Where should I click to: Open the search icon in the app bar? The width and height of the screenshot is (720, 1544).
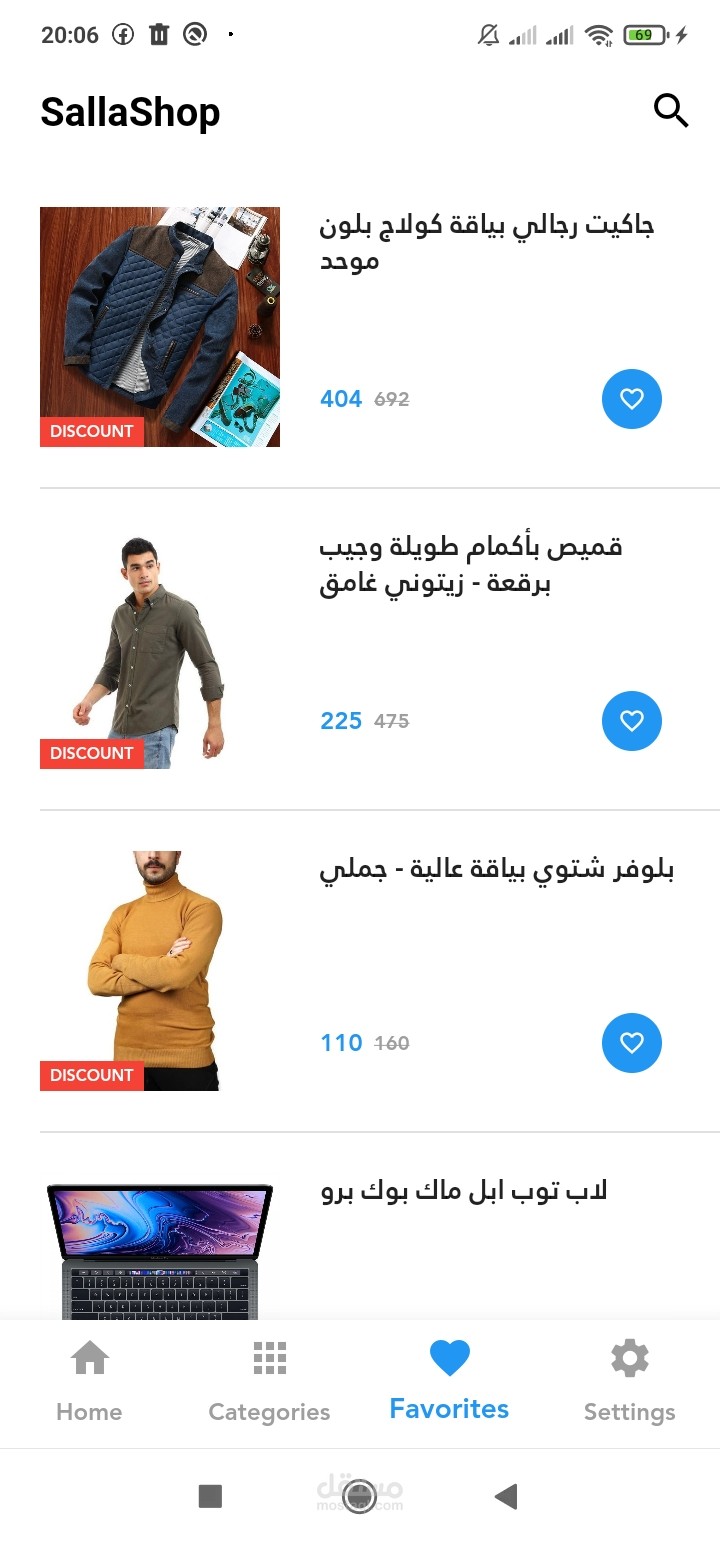click(x=671, y=110)
